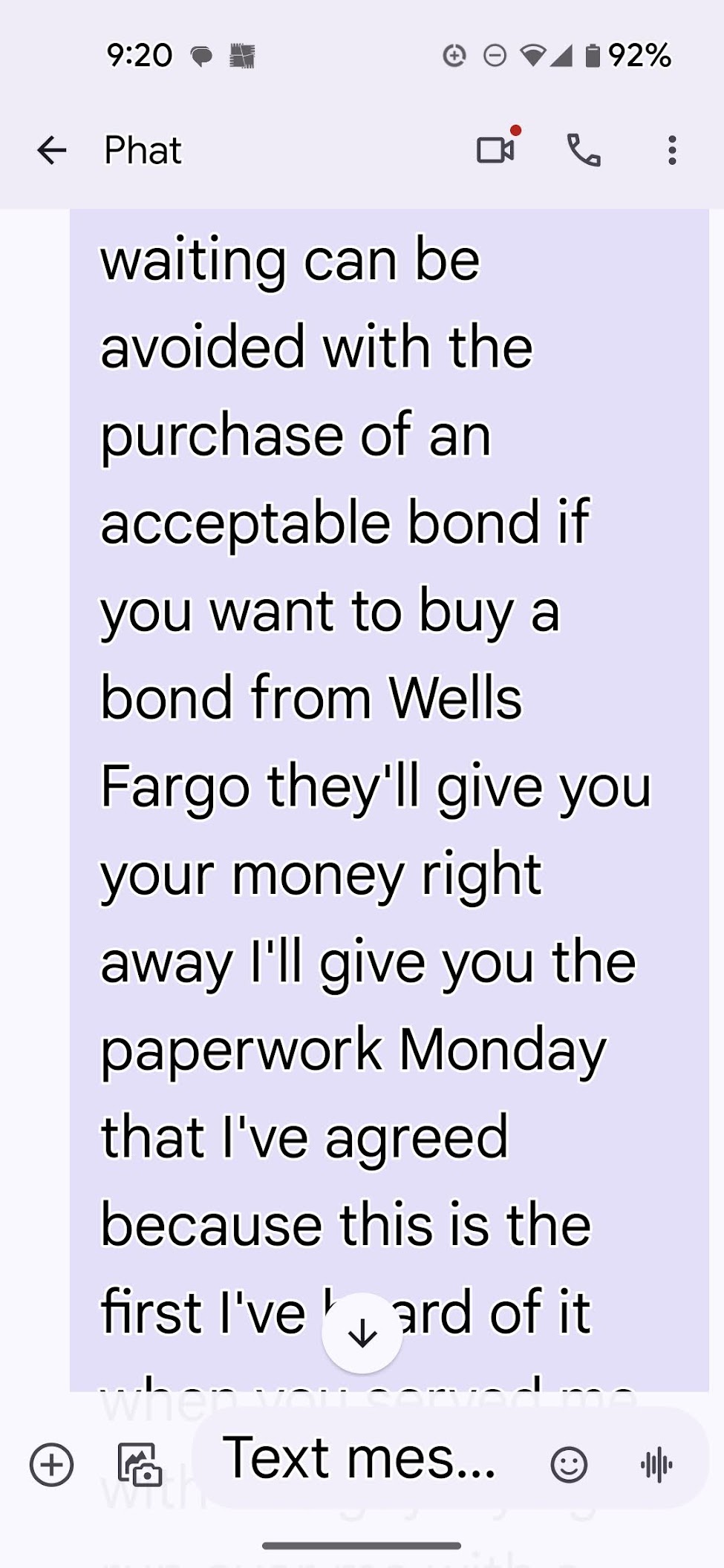Tap the Wi-Fi status icon
724x1568 pixels.
pyautogui.click(x=531, y=54)
